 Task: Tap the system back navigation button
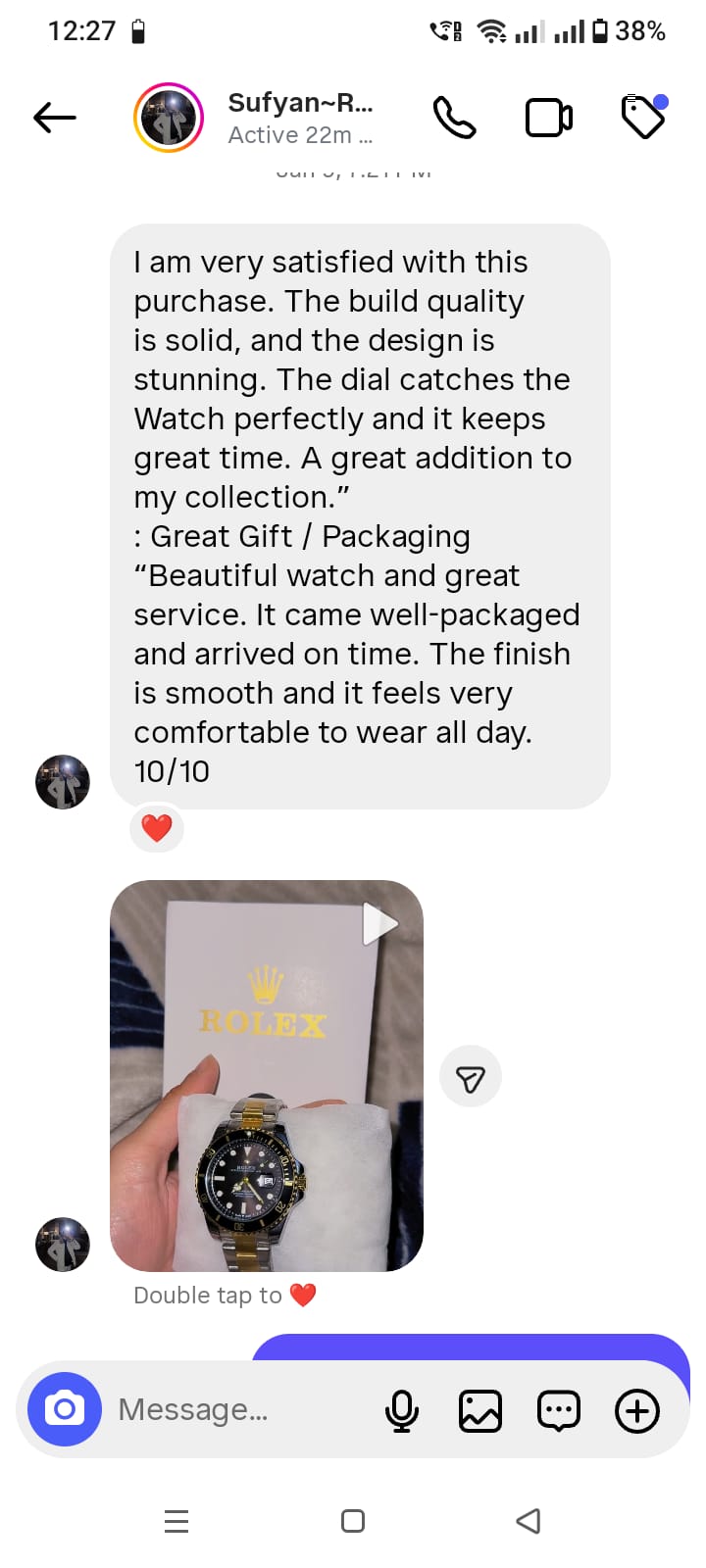tap(529, 1521)
